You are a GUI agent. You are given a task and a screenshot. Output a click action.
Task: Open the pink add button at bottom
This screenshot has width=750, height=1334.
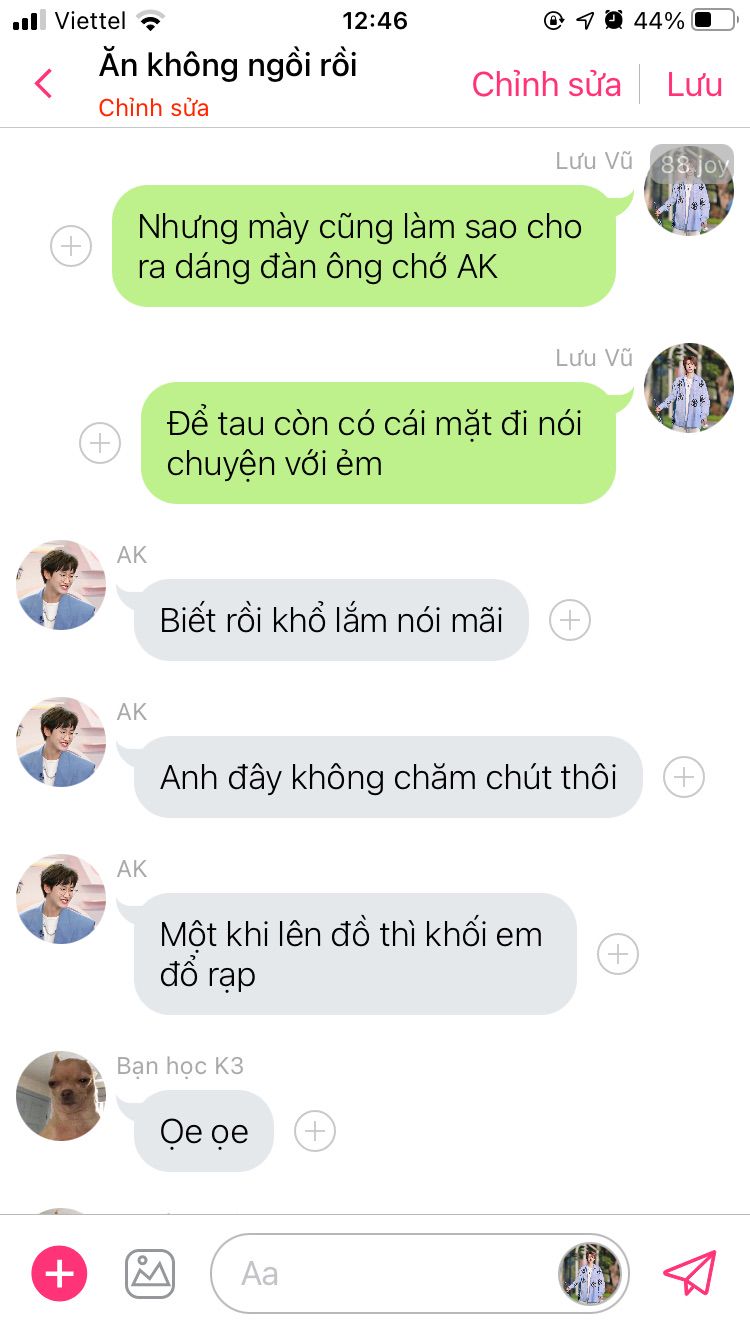tap(60, 1274)
